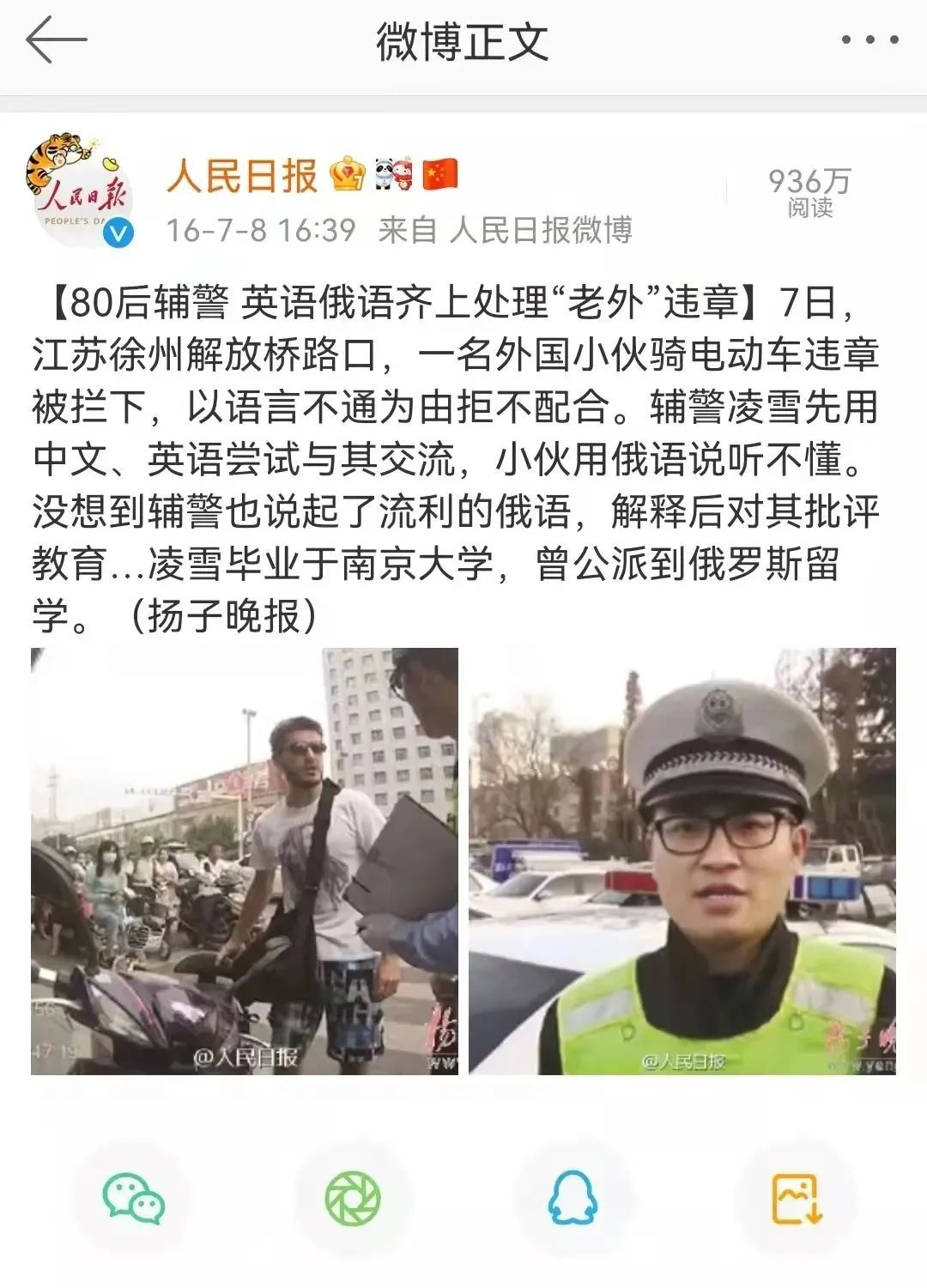Image resolution: width=927 pixels, height=1288 pixels.
Task: View the photo of the foreigner with scooter
Action: (245, 861)
